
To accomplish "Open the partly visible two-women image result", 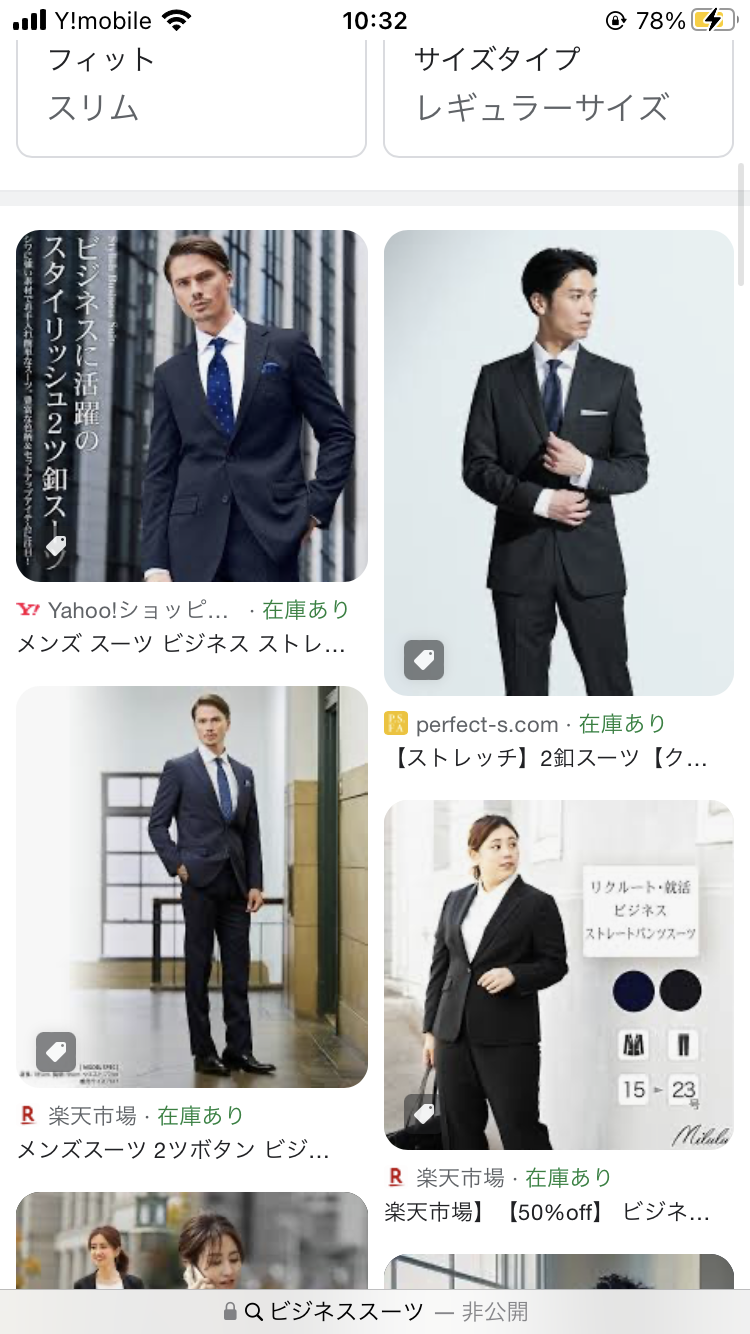I will point(191,1240).
